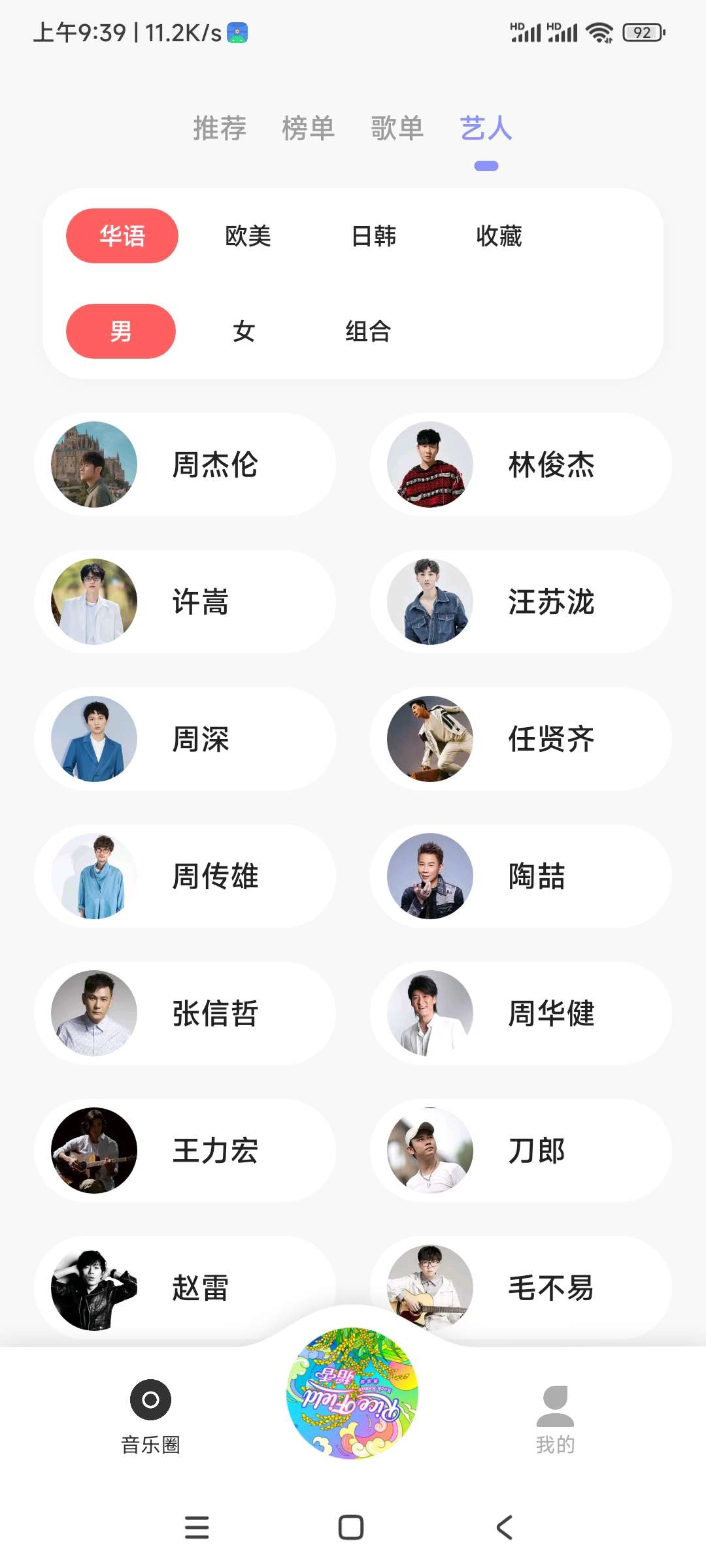Screen dimensions: 706x1568
Task: Open artist 周杰伦
Action: click(x=185, y=465)
